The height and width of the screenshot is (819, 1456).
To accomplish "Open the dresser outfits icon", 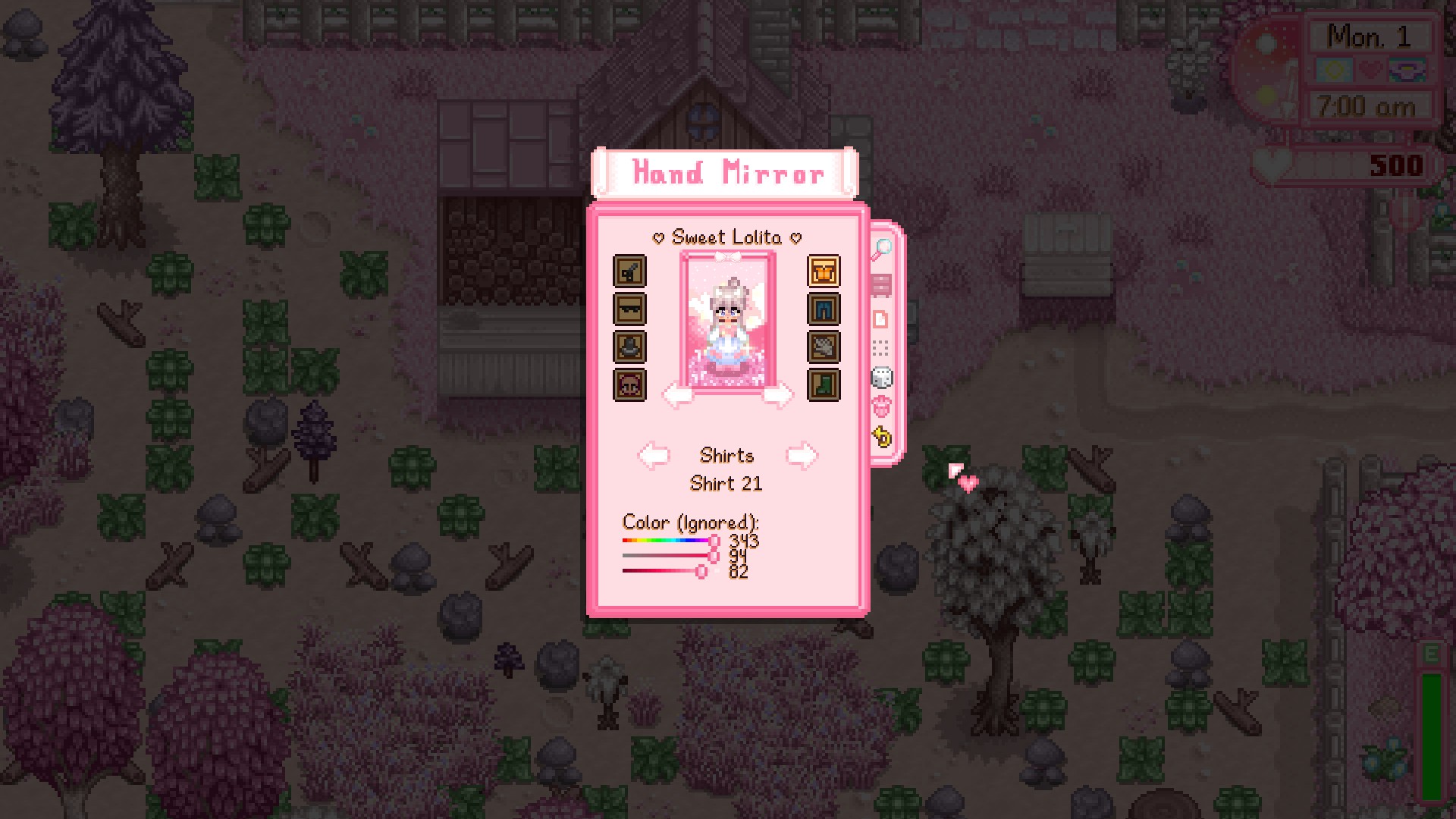I will click(881, 285).
